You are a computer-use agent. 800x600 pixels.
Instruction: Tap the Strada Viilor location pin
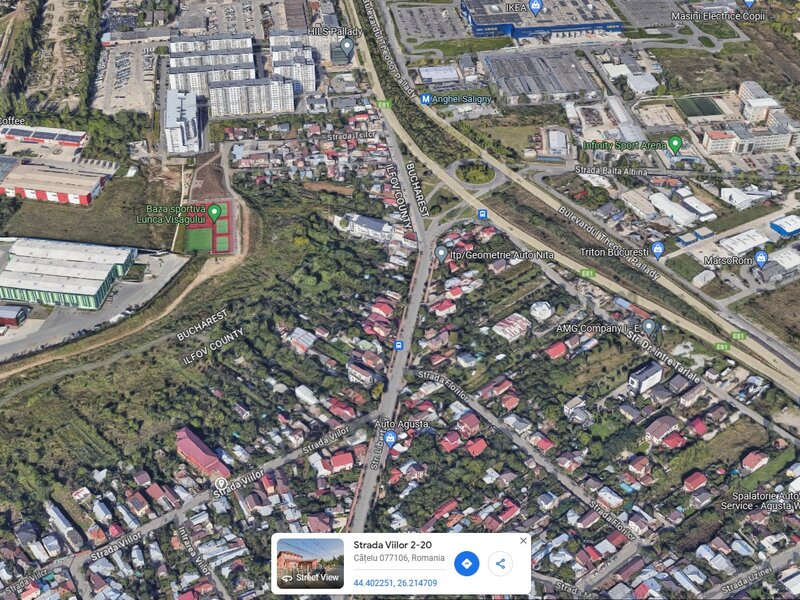point(221,484)
